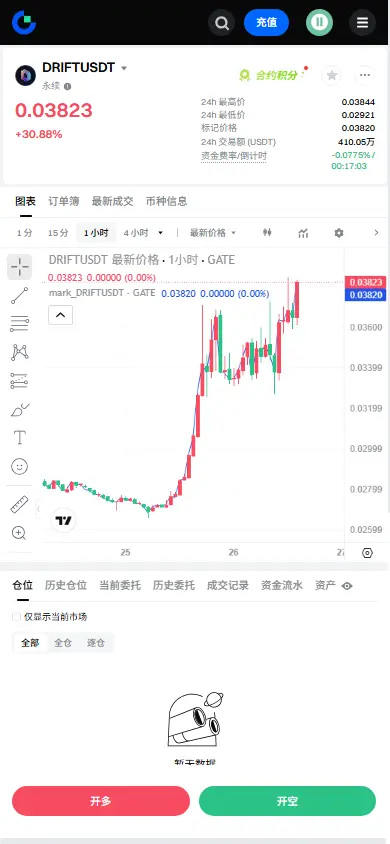This screenshot has width=390, height=844.
Task: Tap the red 开多 long button
Action: [101, 801]
